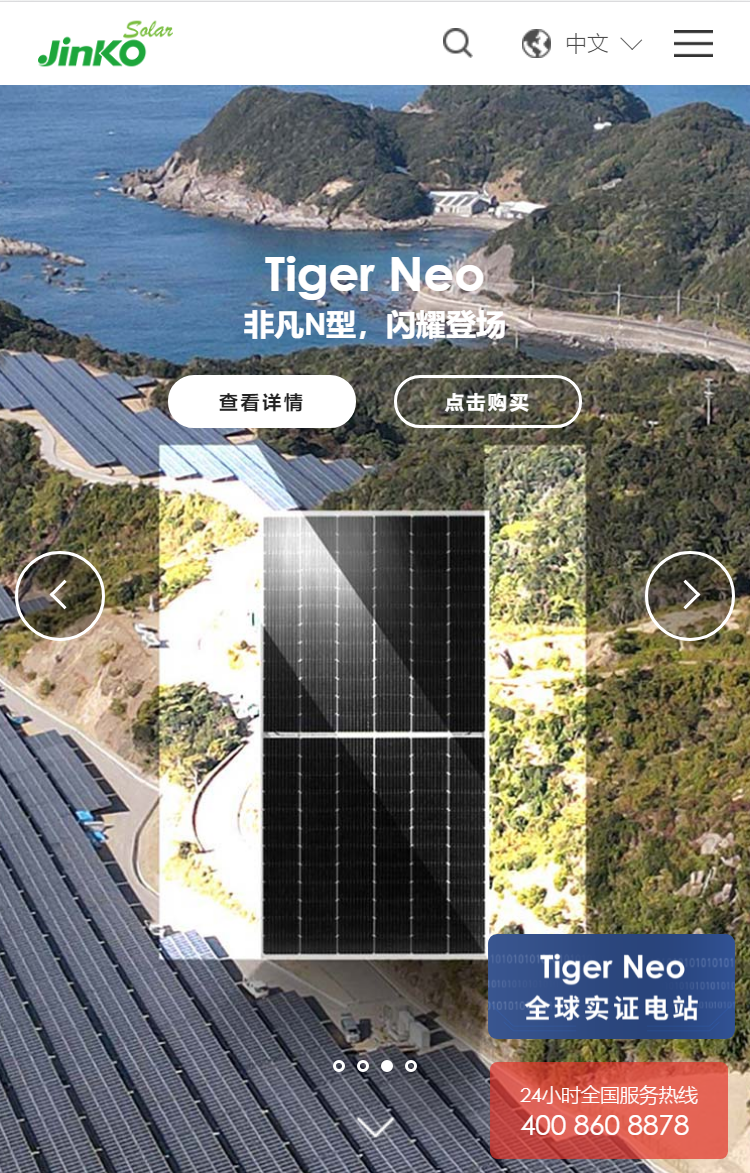Viewport: 750px width, 1173px height.
Task: Call the 400 860 8878 hotline
Action: click(x=608, y=1111)
